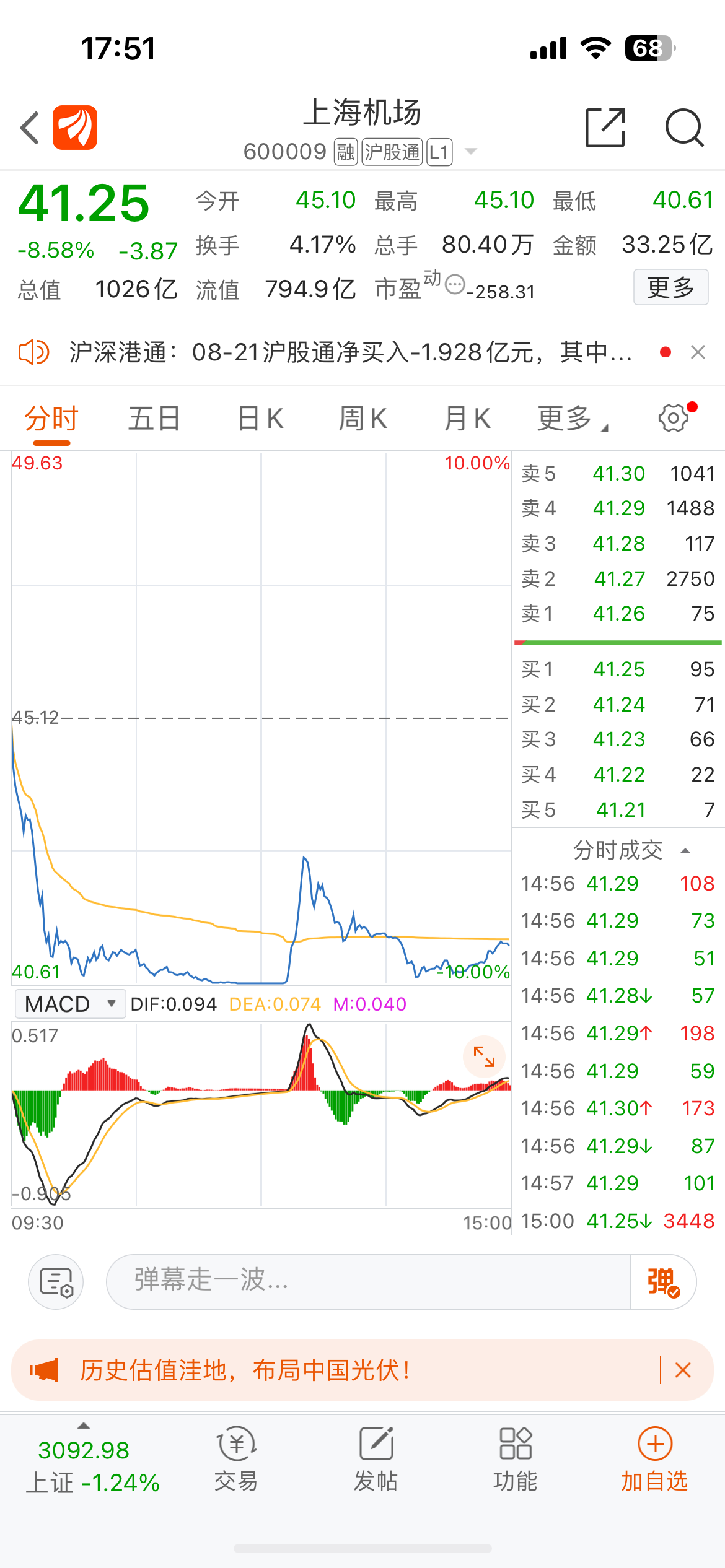
Task: Switch to the 五日 chart tab
Action: pos(154,419)
